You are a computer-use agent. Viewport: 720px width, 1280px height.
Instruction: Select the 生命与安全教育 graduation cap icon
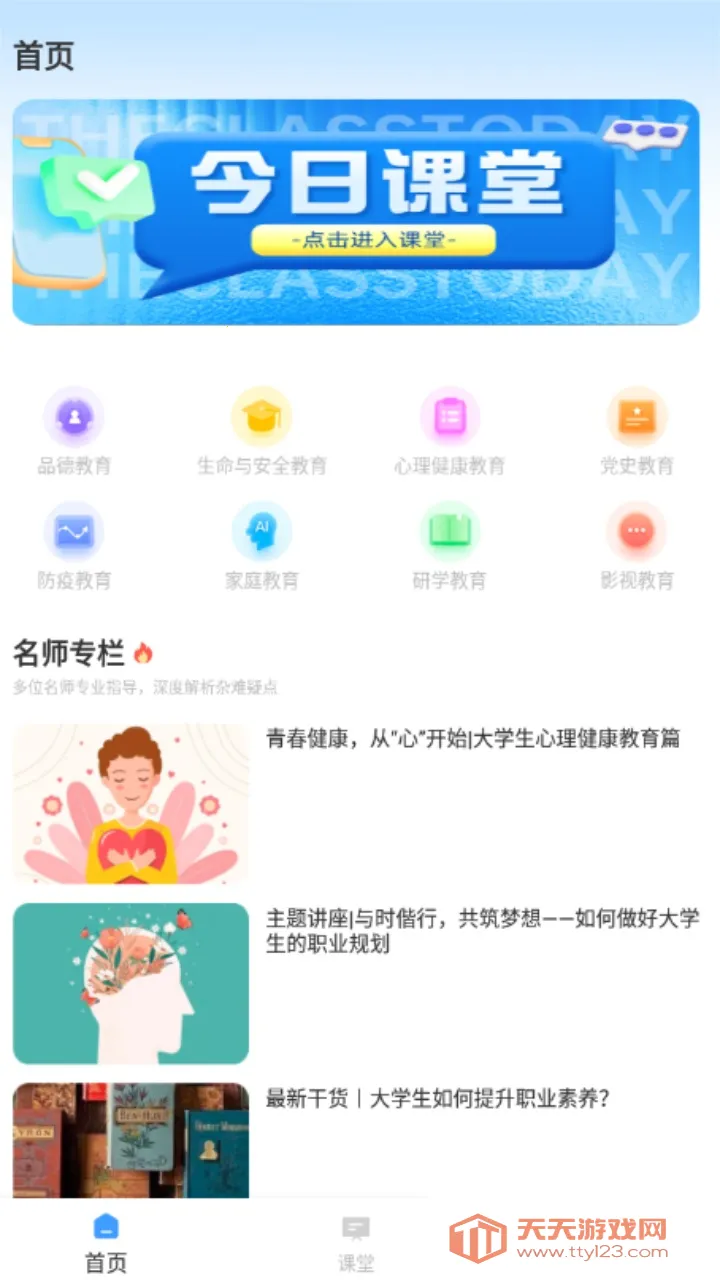click(x=262, y=415)
